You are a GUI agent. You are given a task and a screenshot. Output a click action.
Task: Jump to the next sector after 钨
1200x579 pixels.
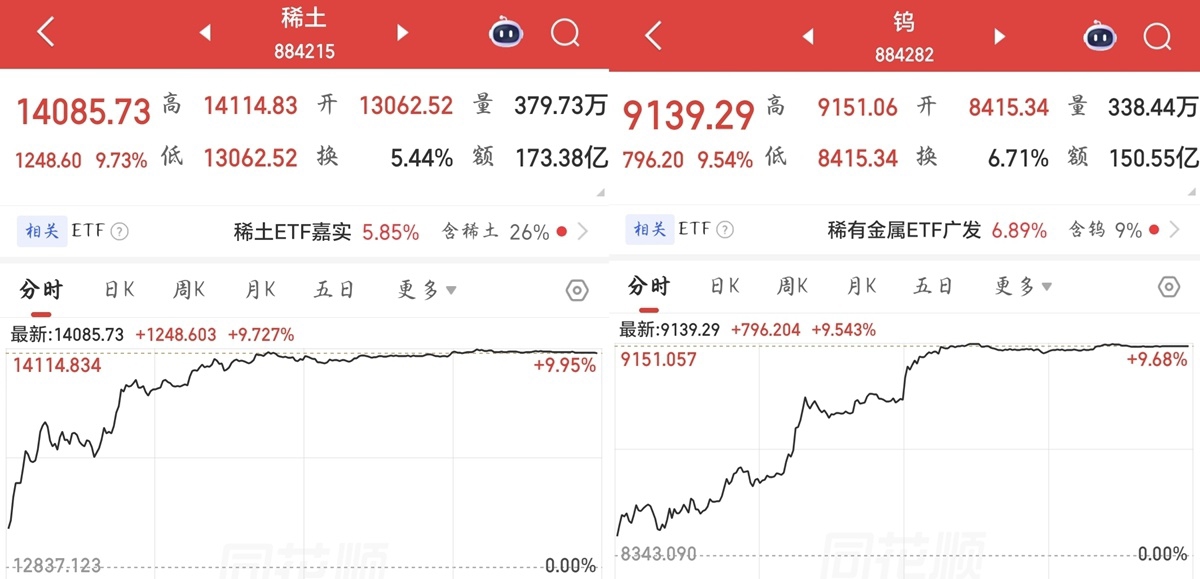(x=999, y=36)
